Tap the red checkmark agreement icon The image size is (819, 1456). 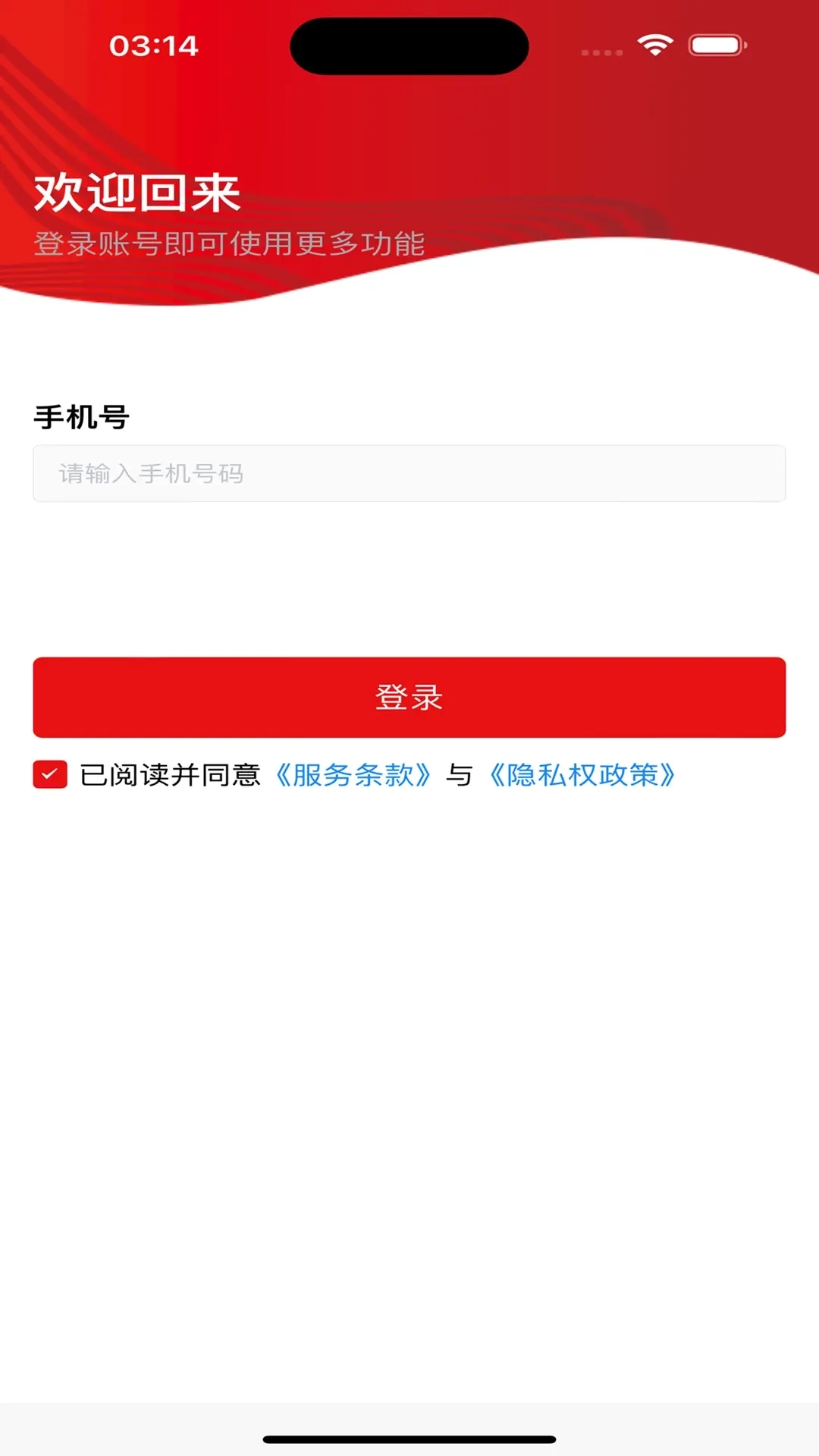tap(50, 774)
